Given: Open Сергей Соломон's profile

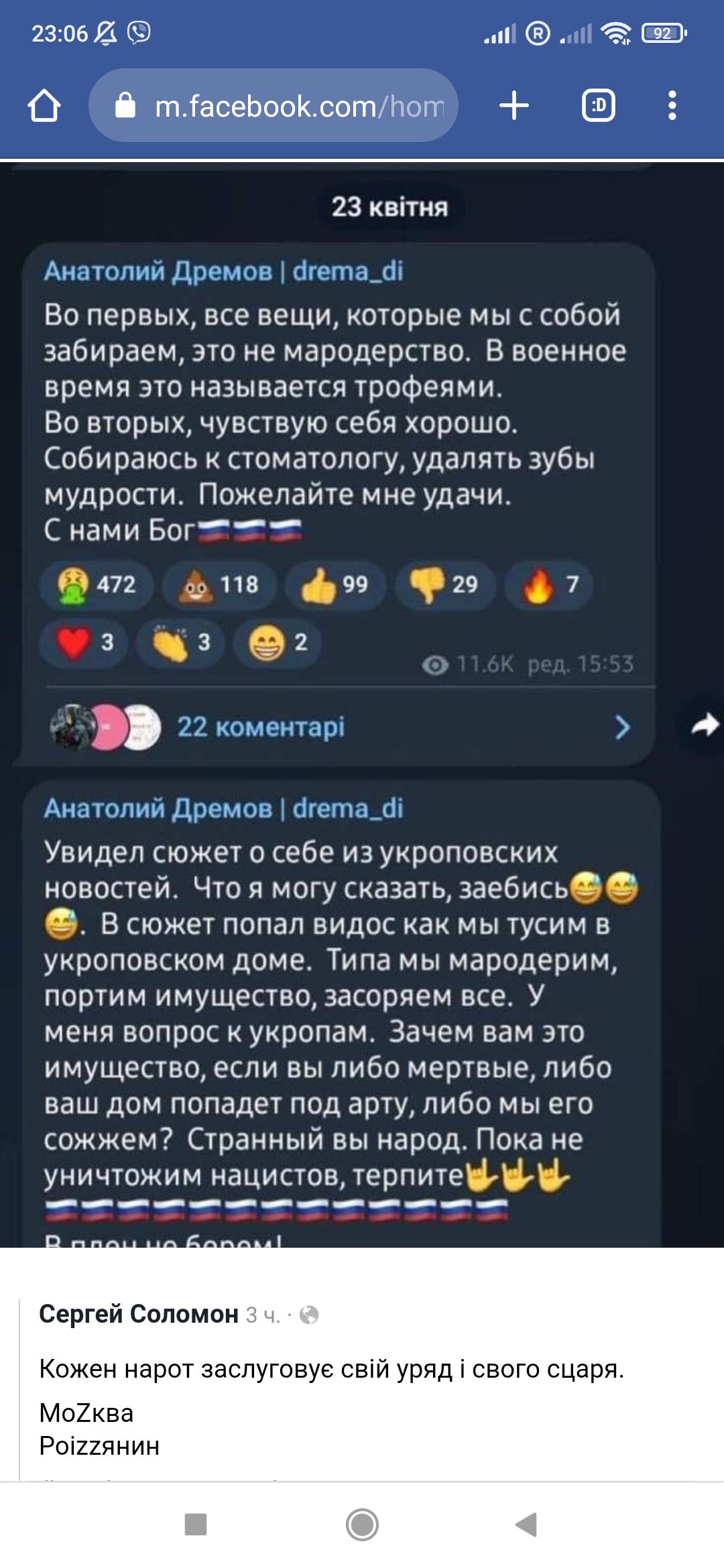Looking at the screenshot, I should (x=139, y=1314).
